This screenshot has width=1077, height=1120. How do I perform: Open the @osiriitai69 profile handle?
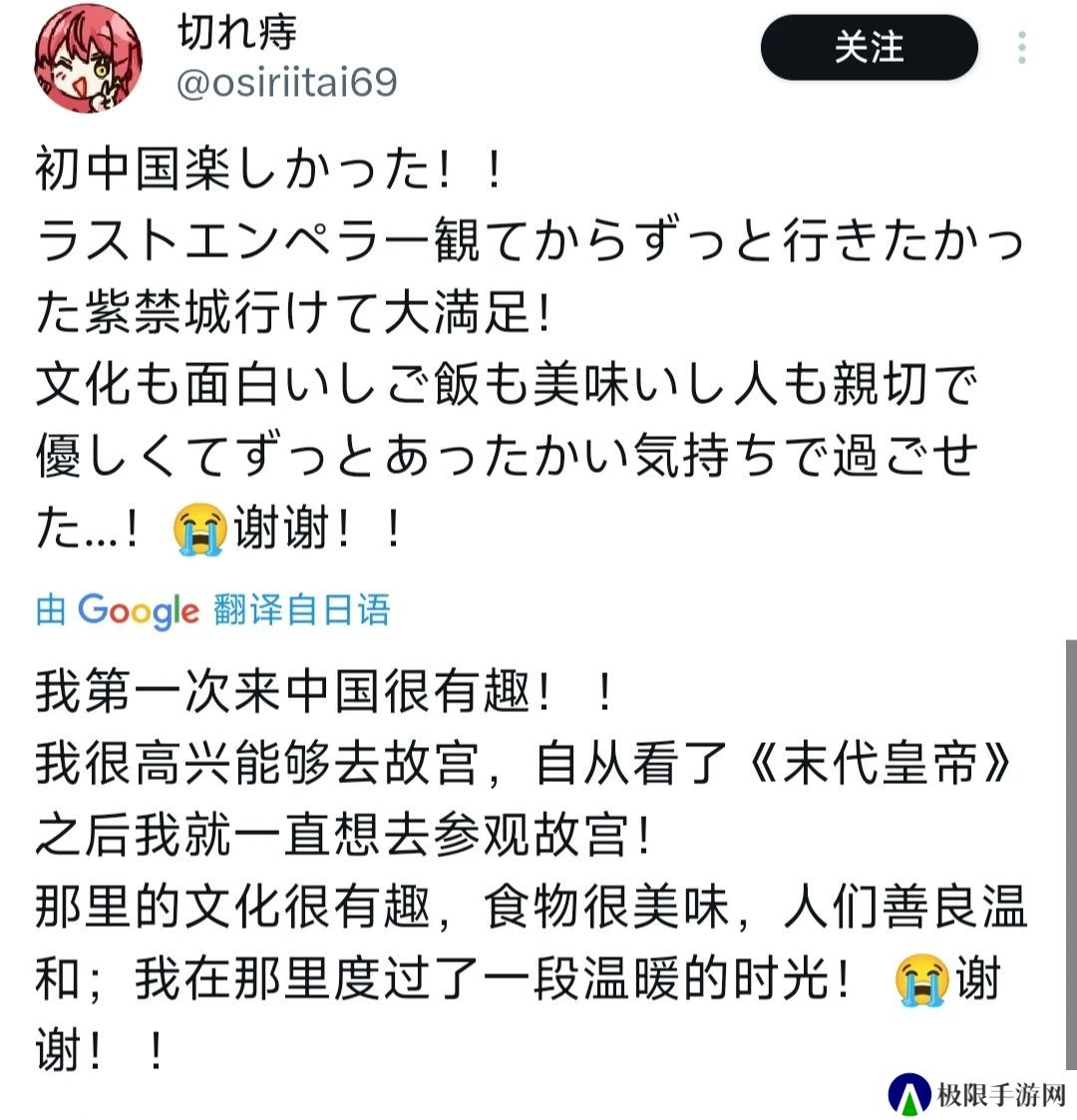coord(286,83)
